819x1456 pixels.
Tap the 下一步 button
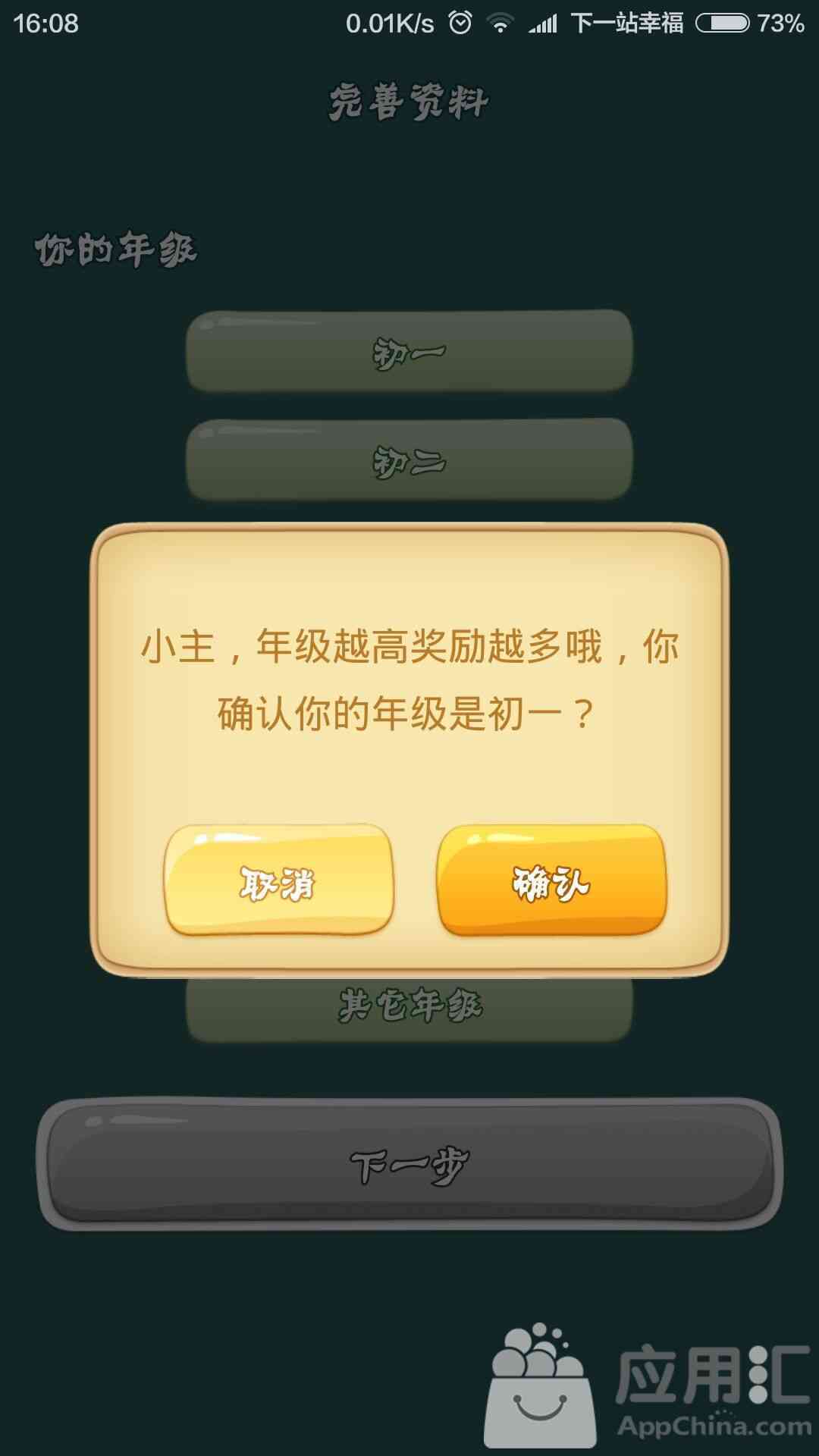(x=409, y=1164)
